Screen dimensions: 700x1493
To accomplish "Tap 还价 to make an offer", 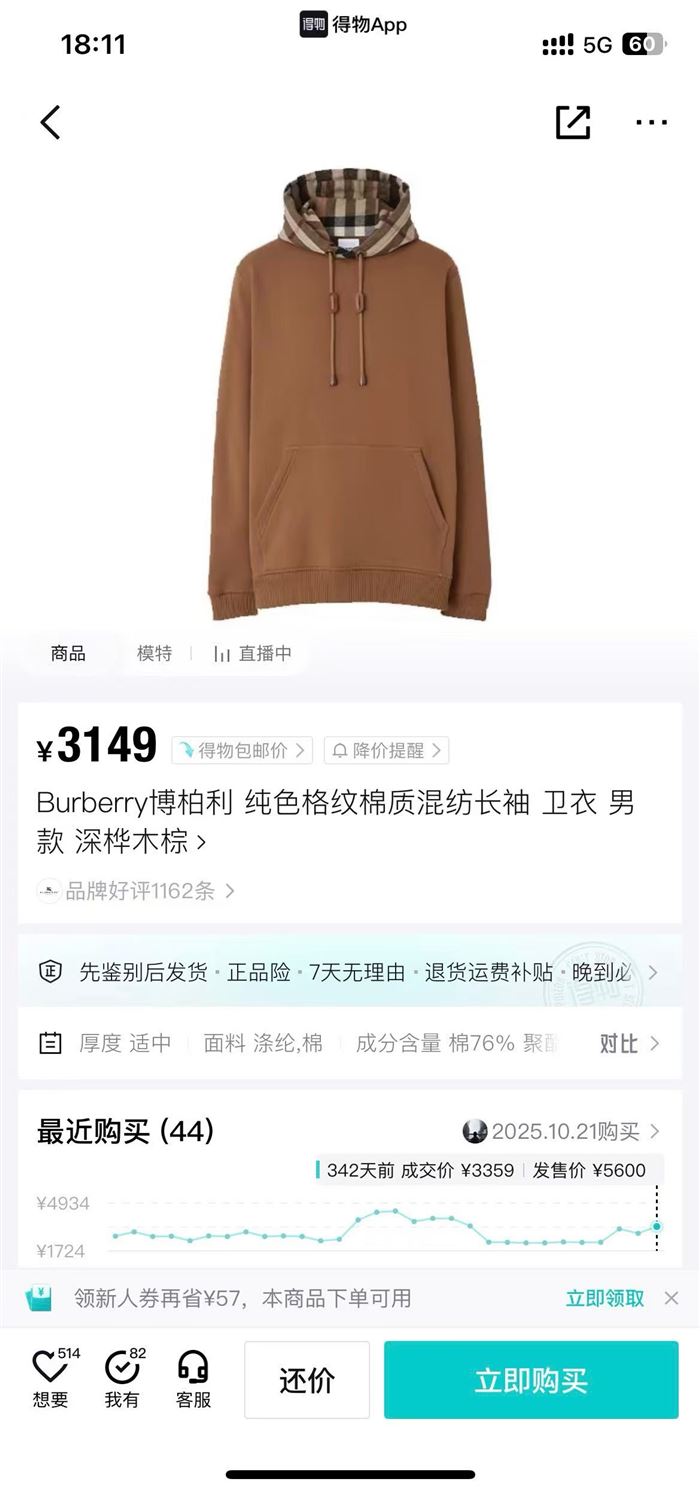I will 307,1380.
